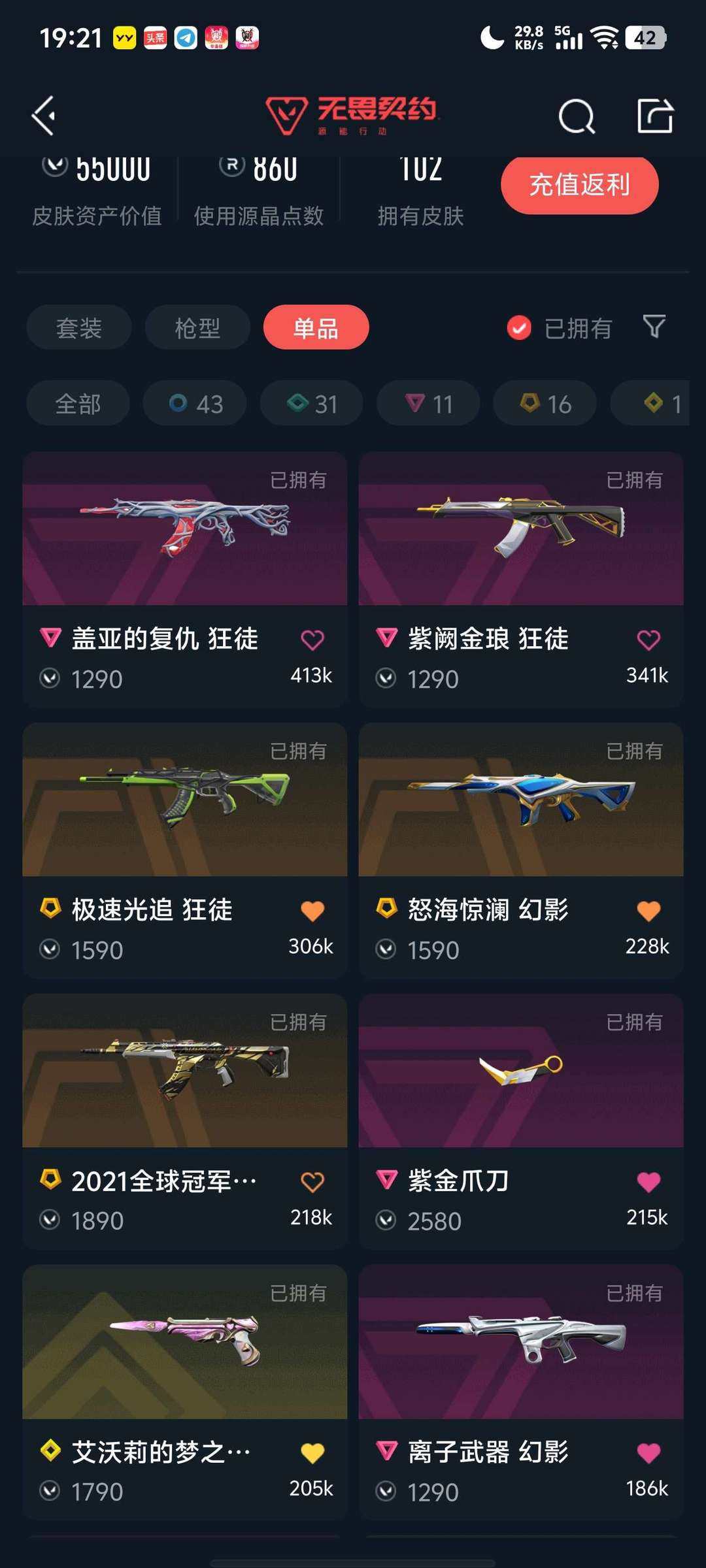Like the 2021全球冠军 skin
The image size is (706, 1568).
pos(312,1182)
